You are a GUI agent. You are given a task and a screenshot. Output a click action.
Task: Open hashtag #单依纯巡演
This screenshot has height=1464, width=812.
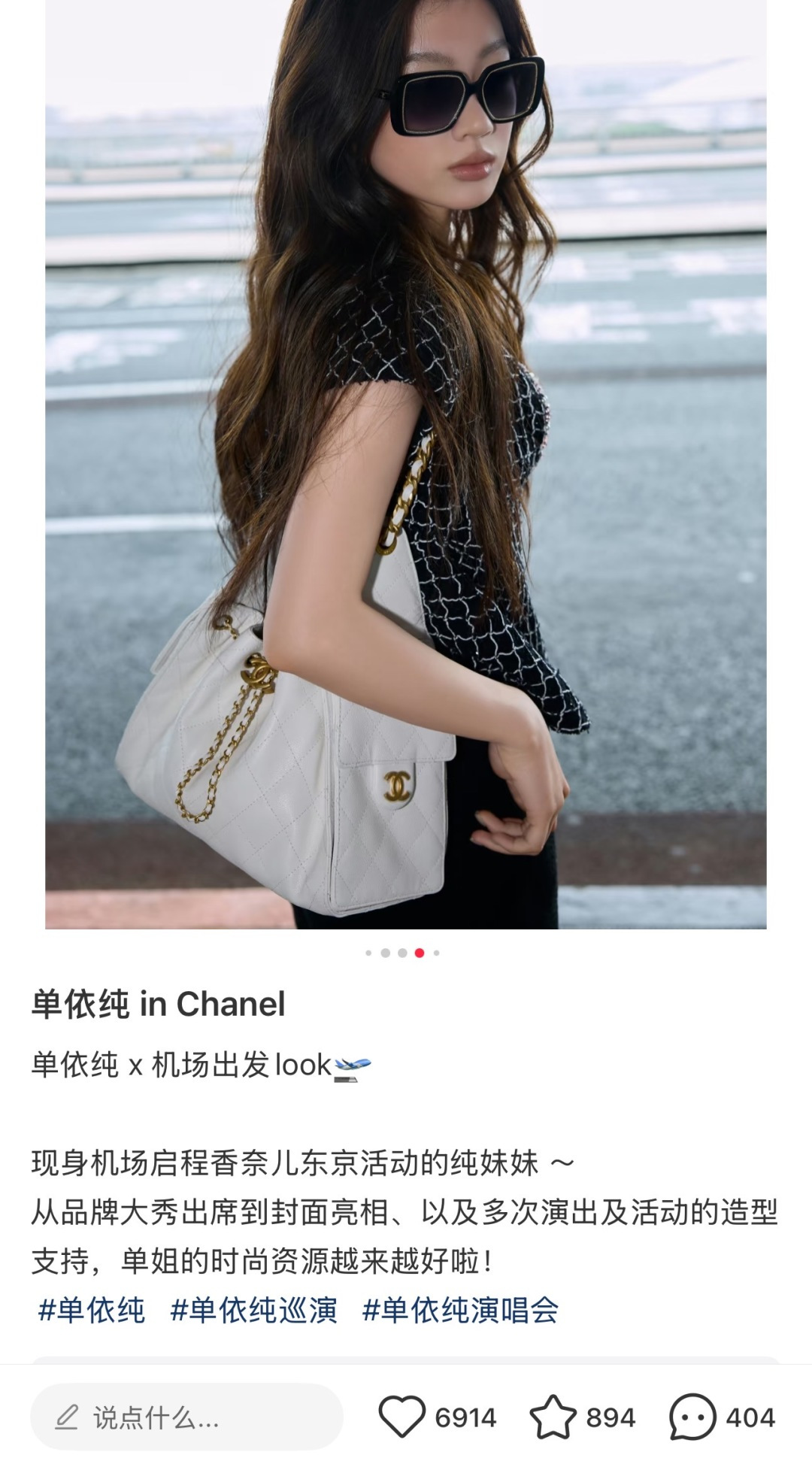point(253,1310)
